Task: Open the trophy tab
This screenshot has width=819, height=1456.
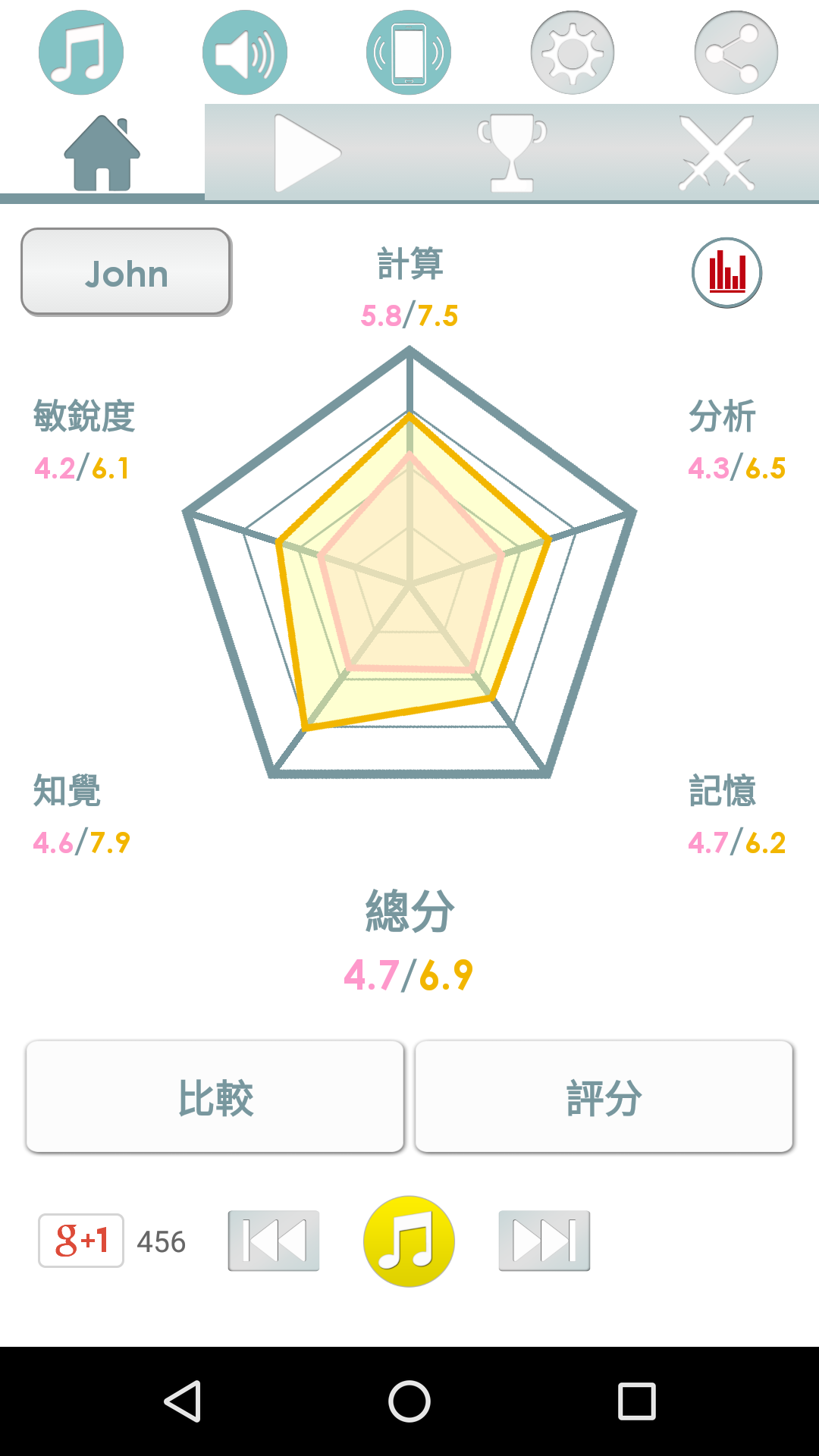Action: pos(512,152)
